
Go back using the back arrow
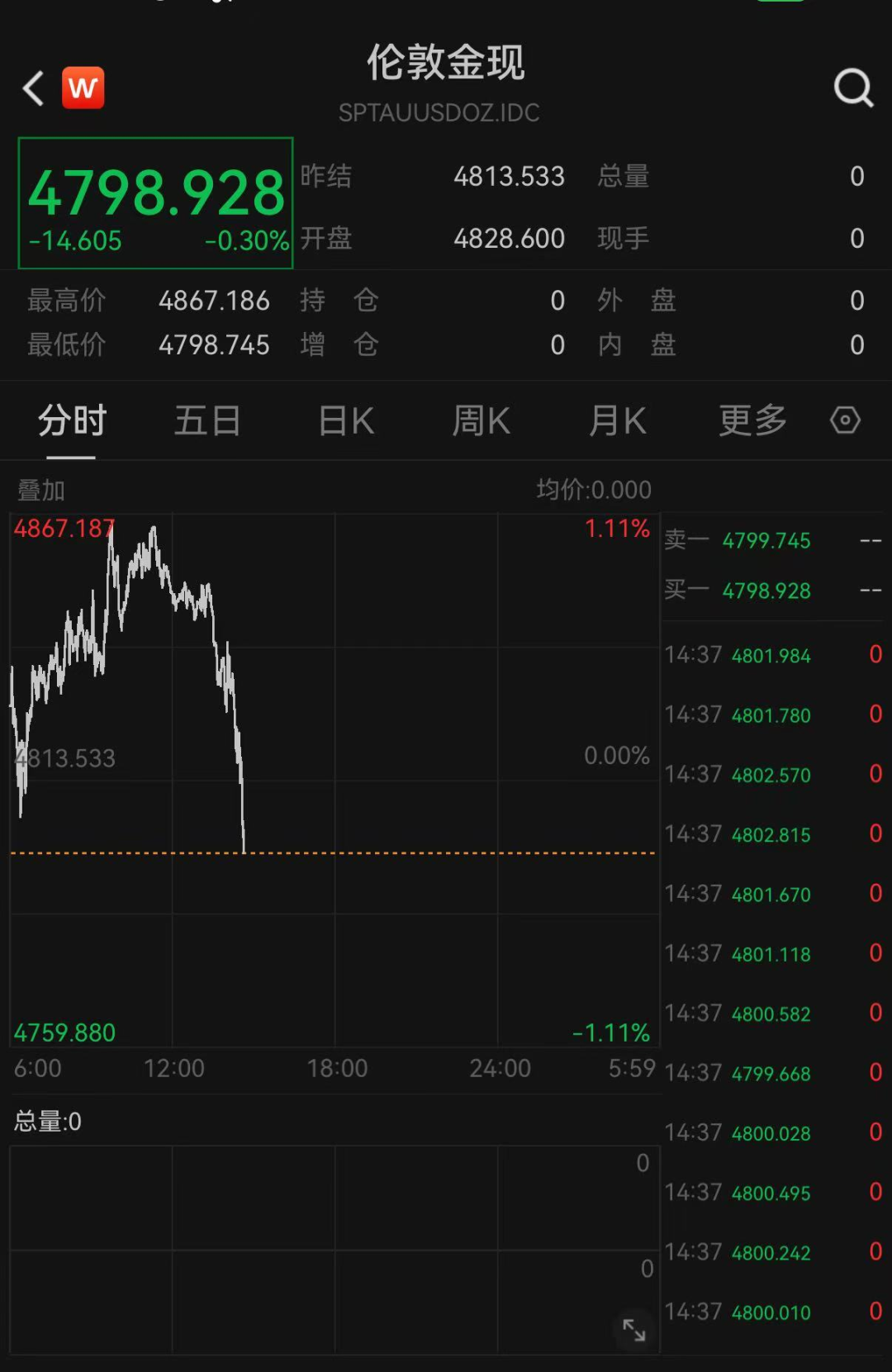33,88
